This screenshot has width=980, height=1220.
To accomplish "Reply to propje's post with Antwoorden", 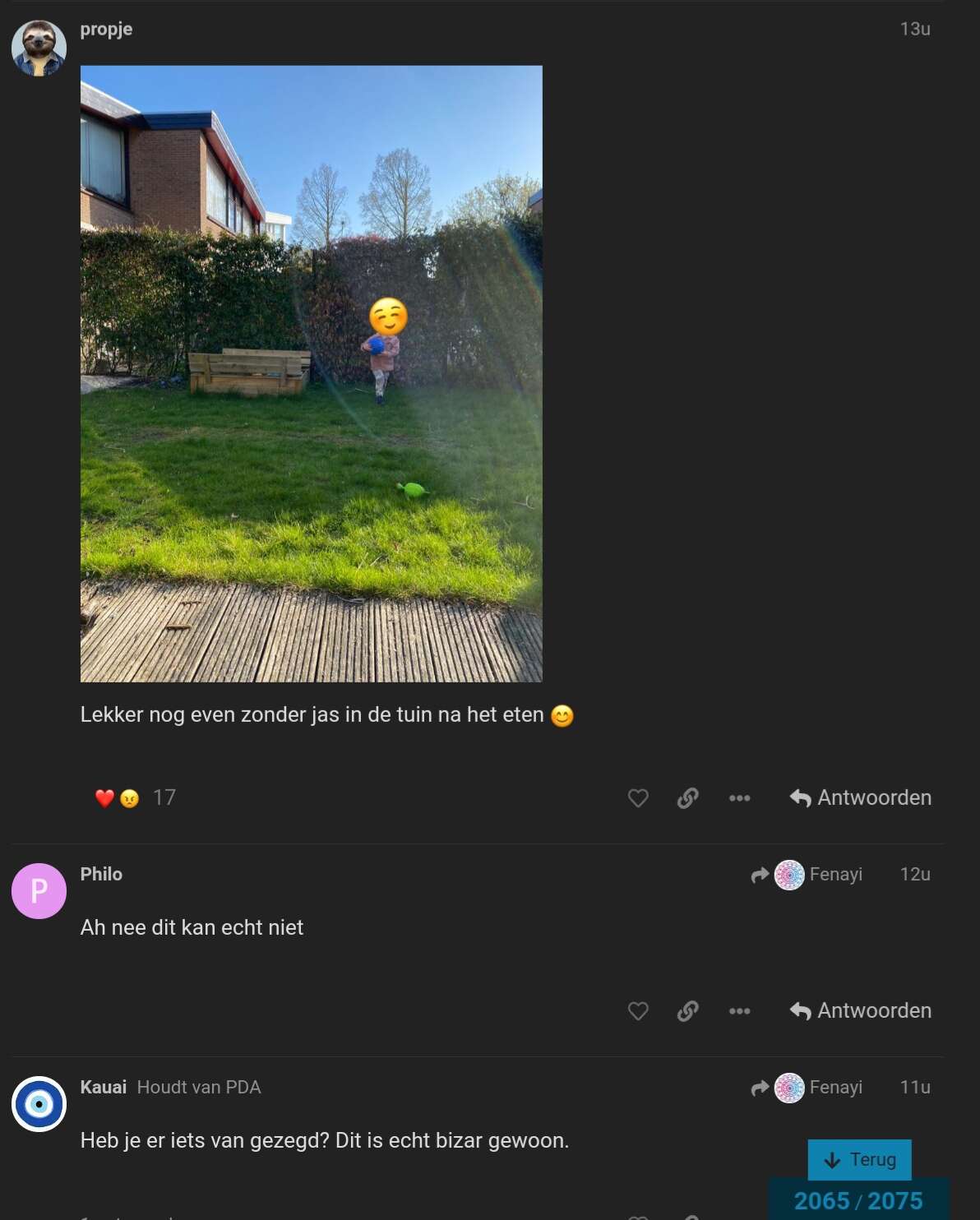I will click(x=860, y=797).
